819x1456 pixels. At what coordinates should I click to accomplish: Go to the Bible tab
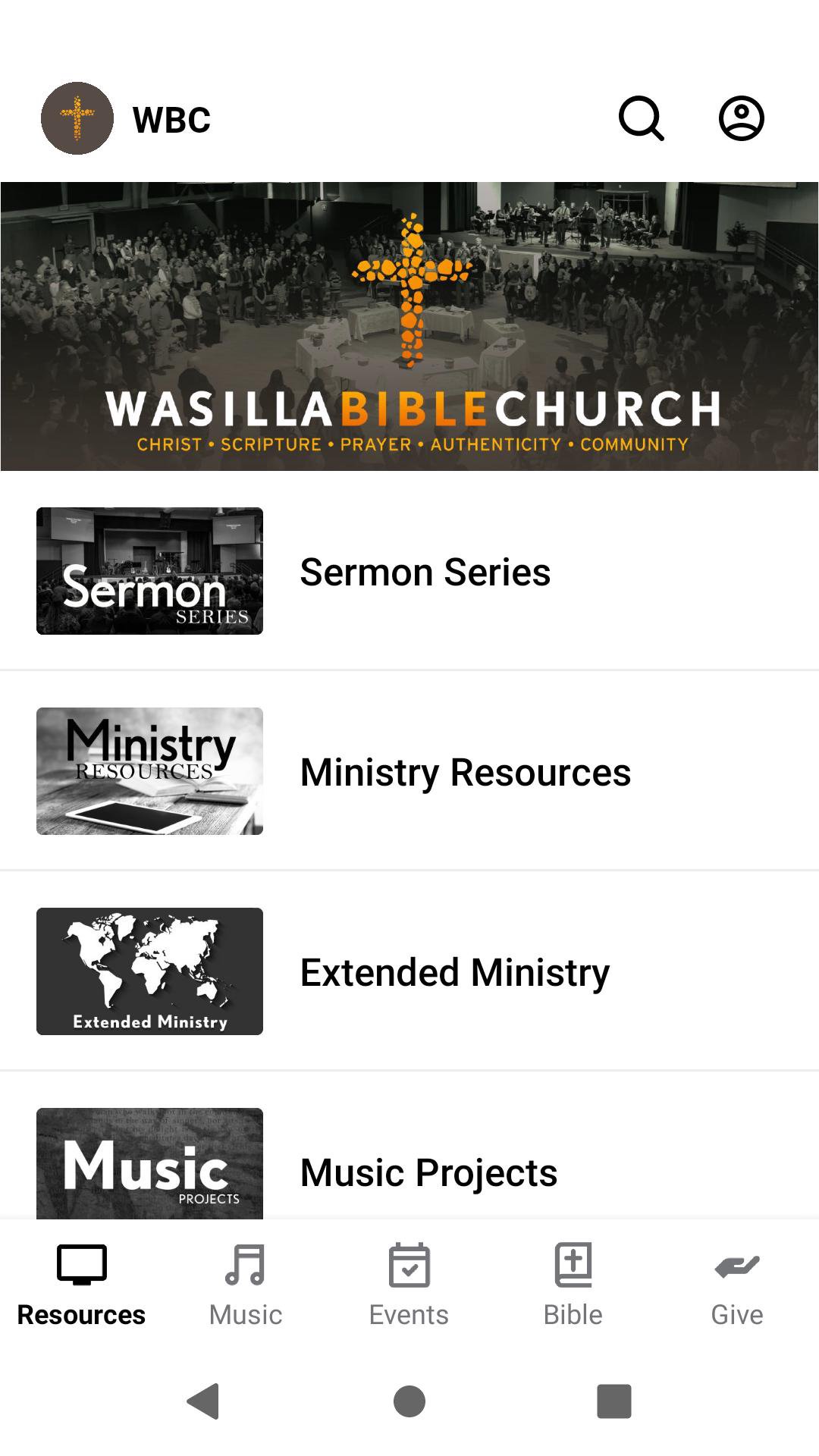point(573,1283)
